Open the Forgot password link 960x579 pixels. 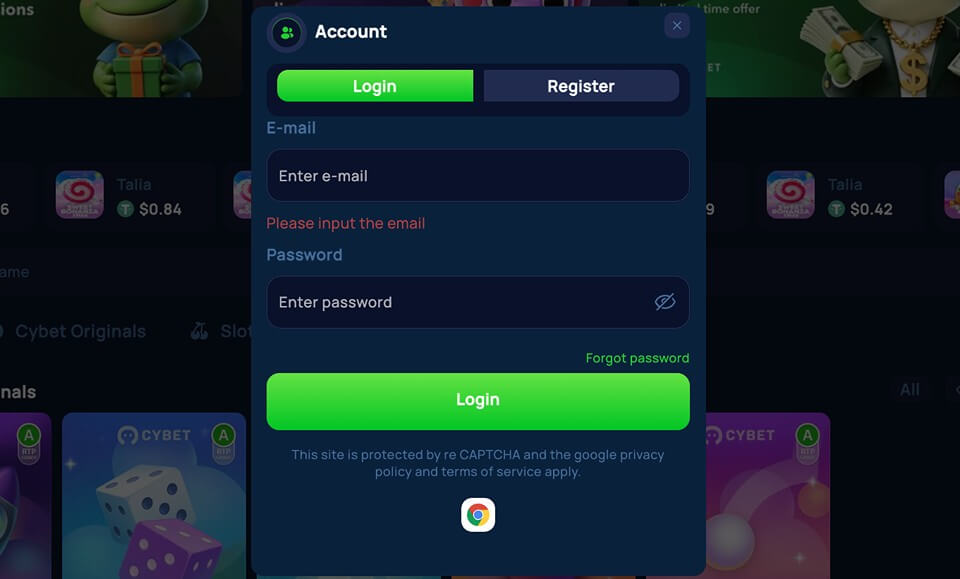coord(637,358)
